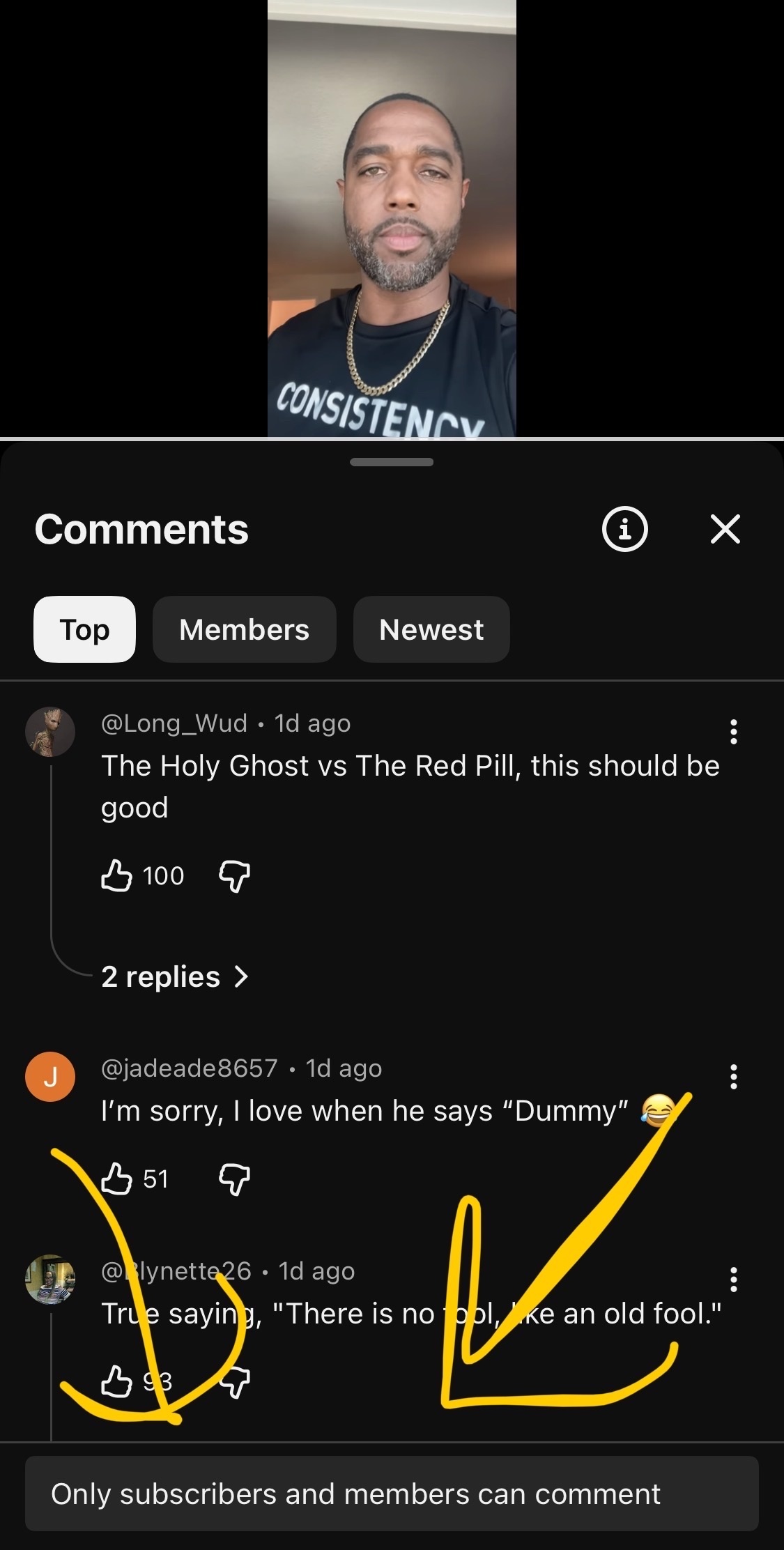This screenshot has width=784, height=1550.
Task: Open overflow menu on @Long_Wud's comment
Action: [x=733, y=732]
